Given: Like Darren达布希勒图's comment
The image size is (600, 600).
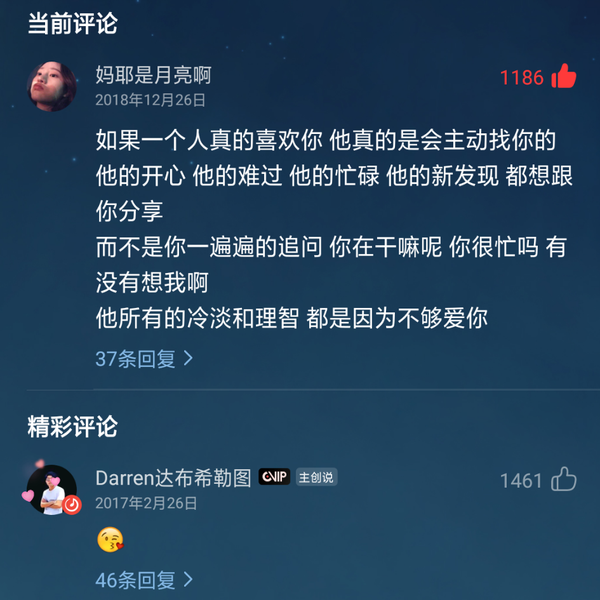Looking at the screenshot, I should coord(564,480).
